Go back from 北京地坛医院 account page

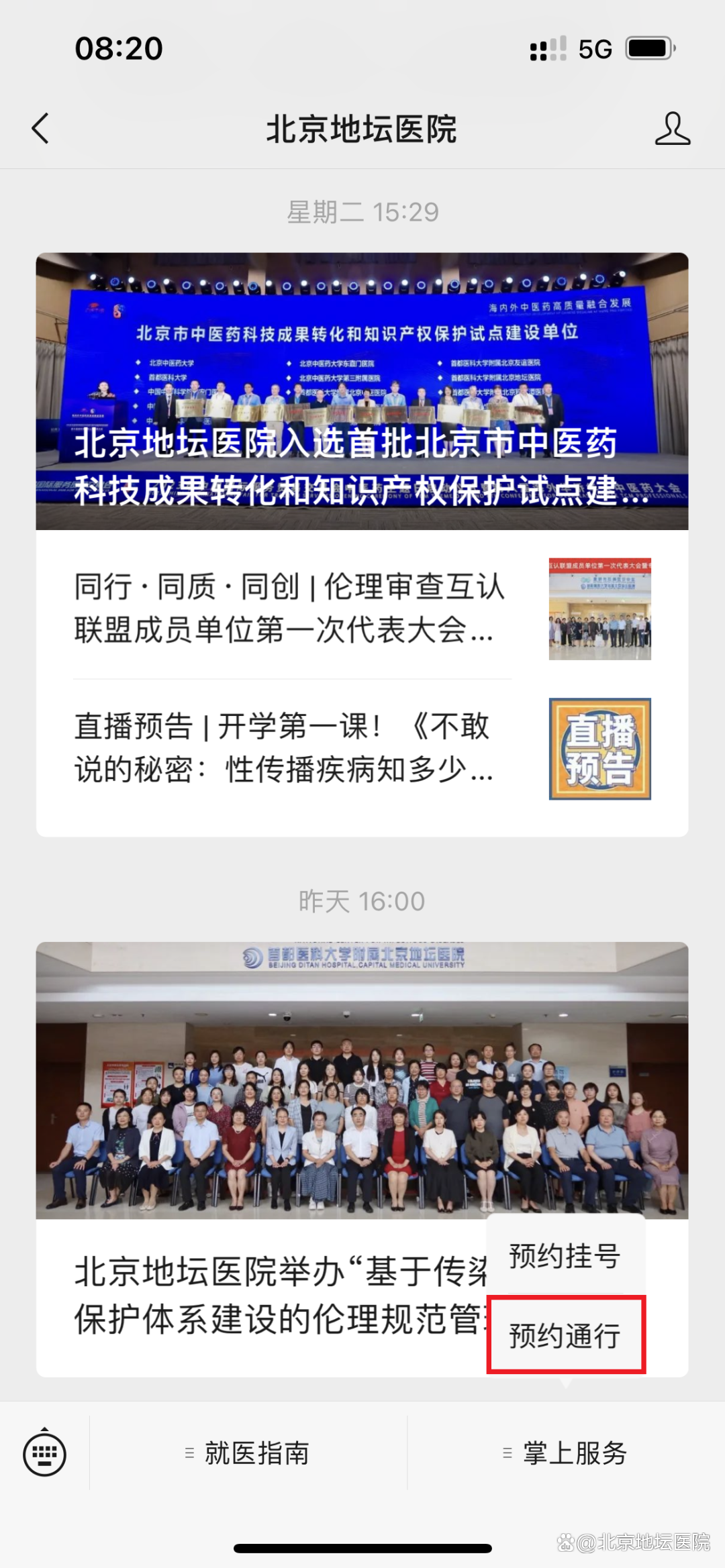click(x=40, y=128)
